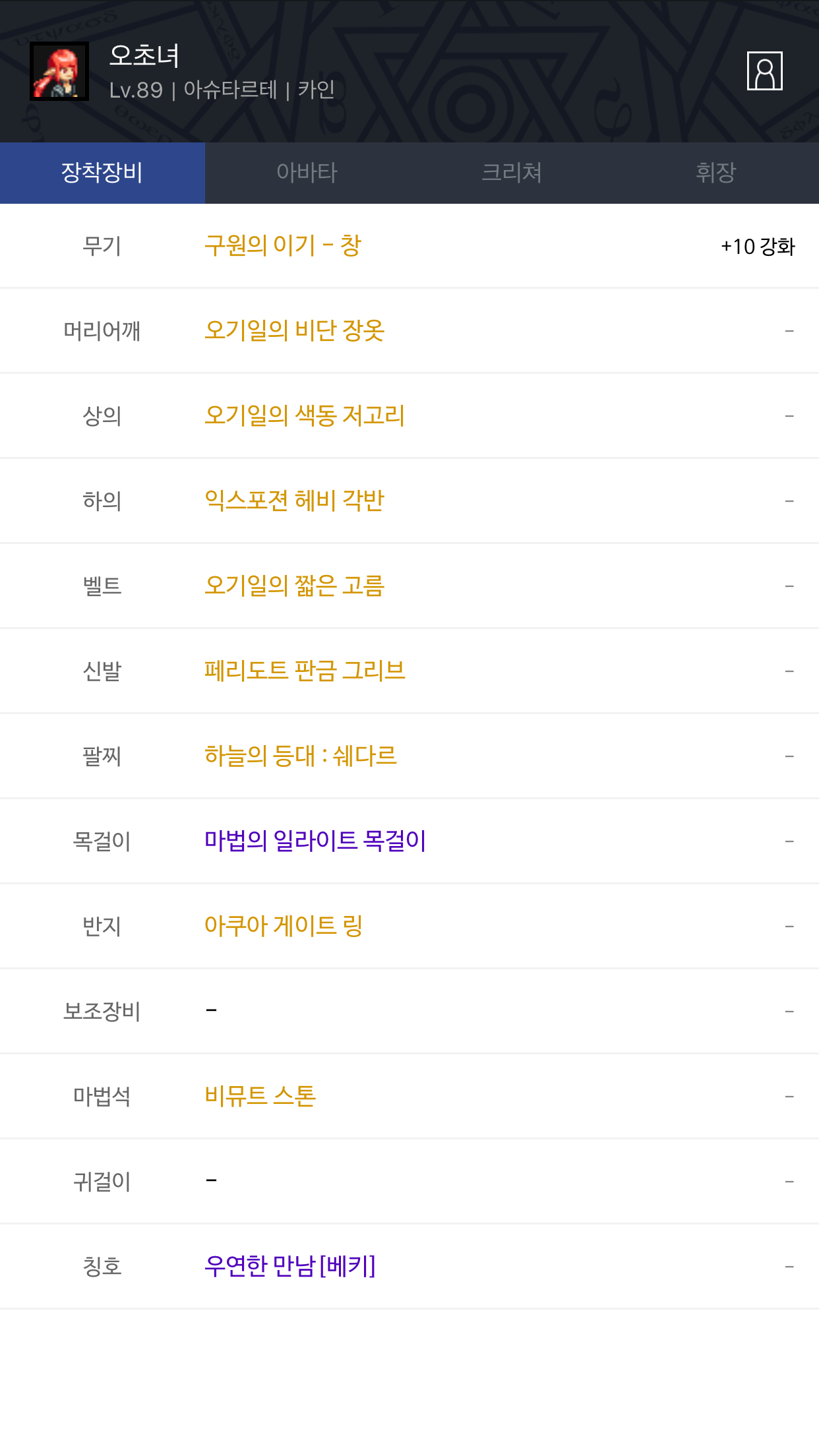Open 마법의 일라이트 목걸이 necklace
This screenshot has height=1456, width=819.
315,841
